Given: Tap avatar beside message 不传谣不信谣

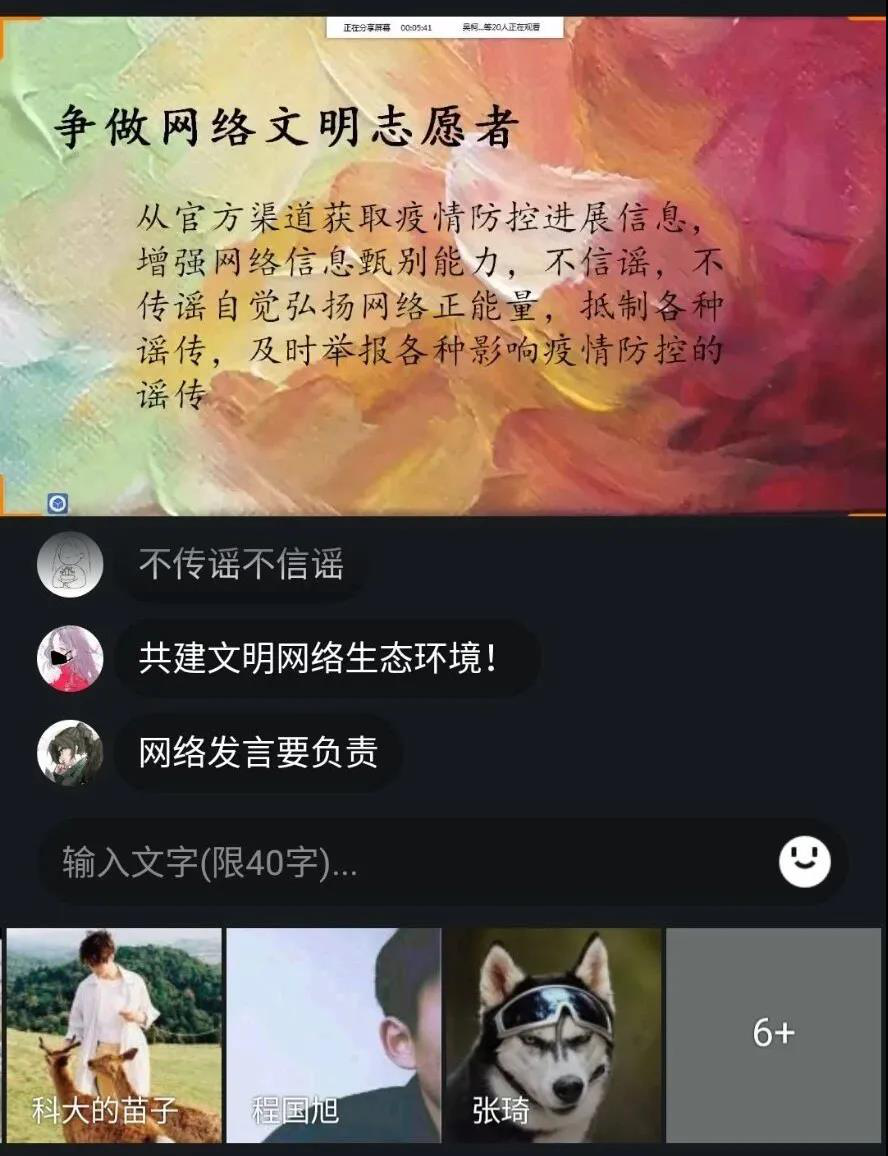Looking at the screenshot, I should tap(70, 564).
